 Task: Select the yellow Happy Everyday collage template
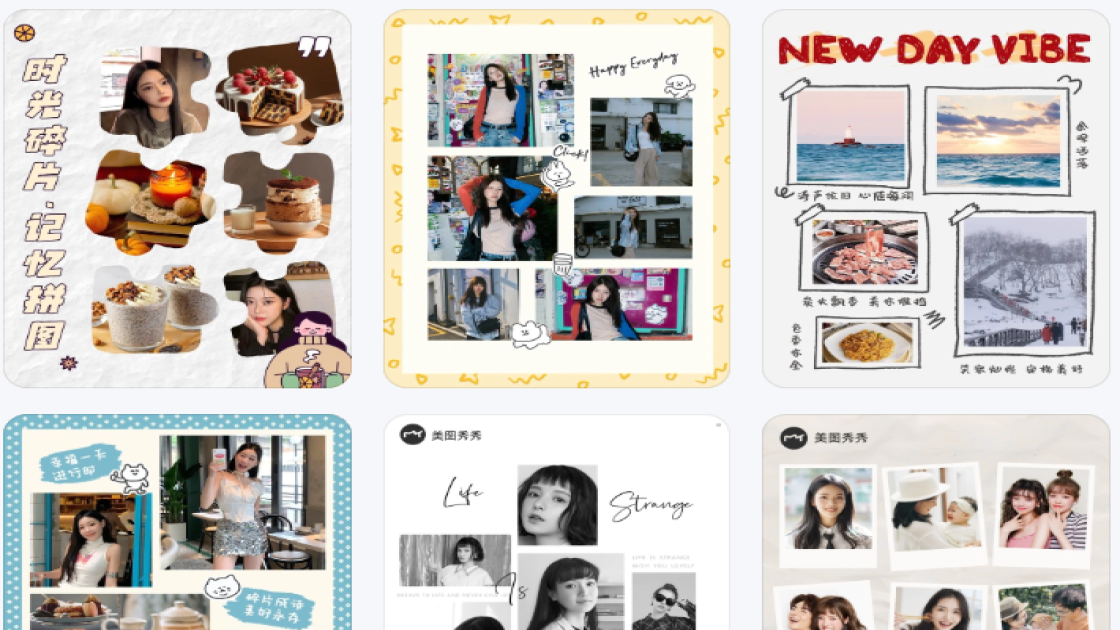557,198
